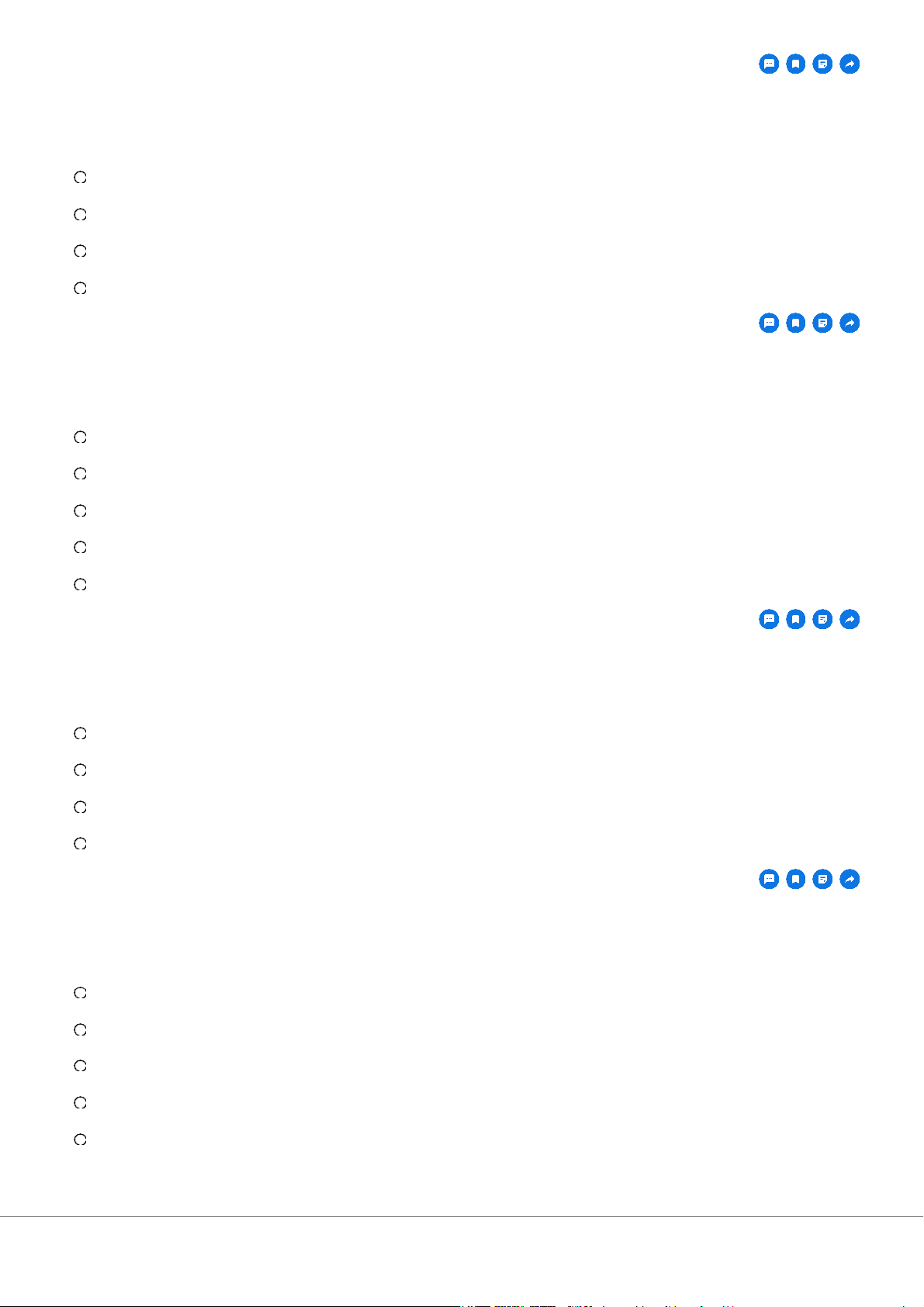This screenshot has height=1307, width=924.
Task: Open comments for the third question
Action: (x=769, y=620)
